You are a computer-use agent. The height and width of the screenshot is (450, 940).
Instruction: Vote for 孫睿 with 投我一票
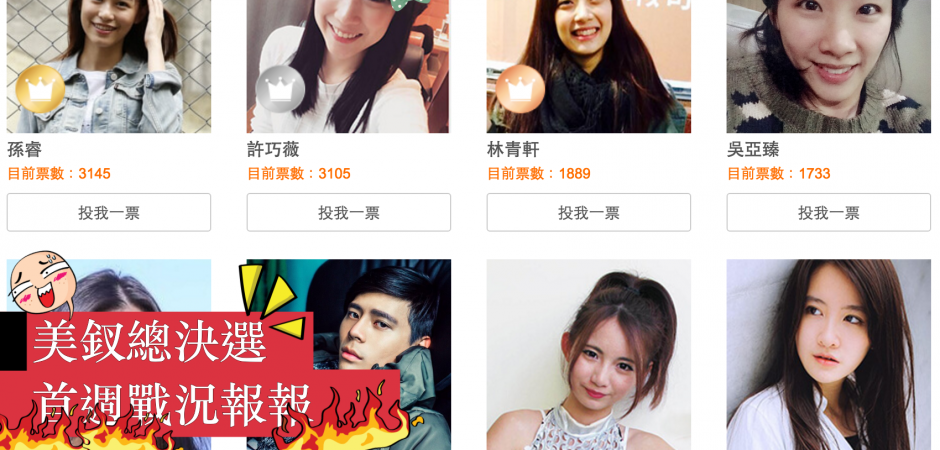(109, 212)
